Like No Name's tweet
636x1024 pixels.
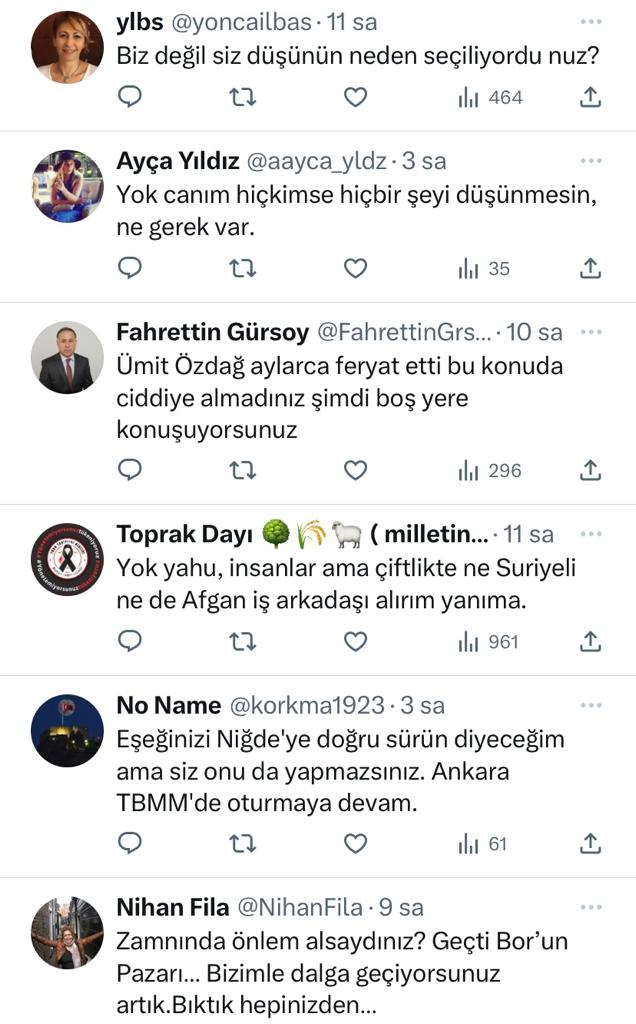point(355,844)
